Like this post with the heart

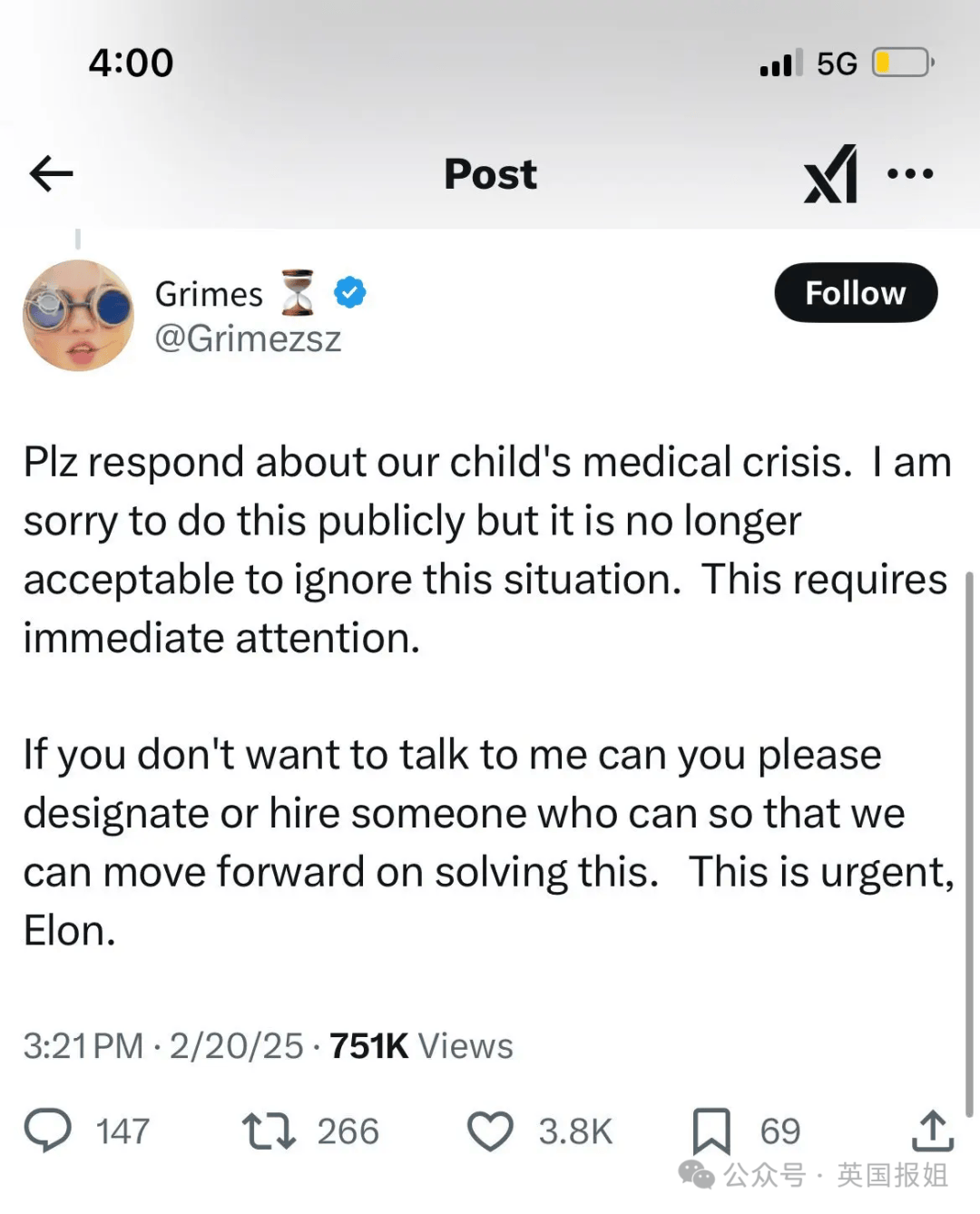[x=490, y=1131]
